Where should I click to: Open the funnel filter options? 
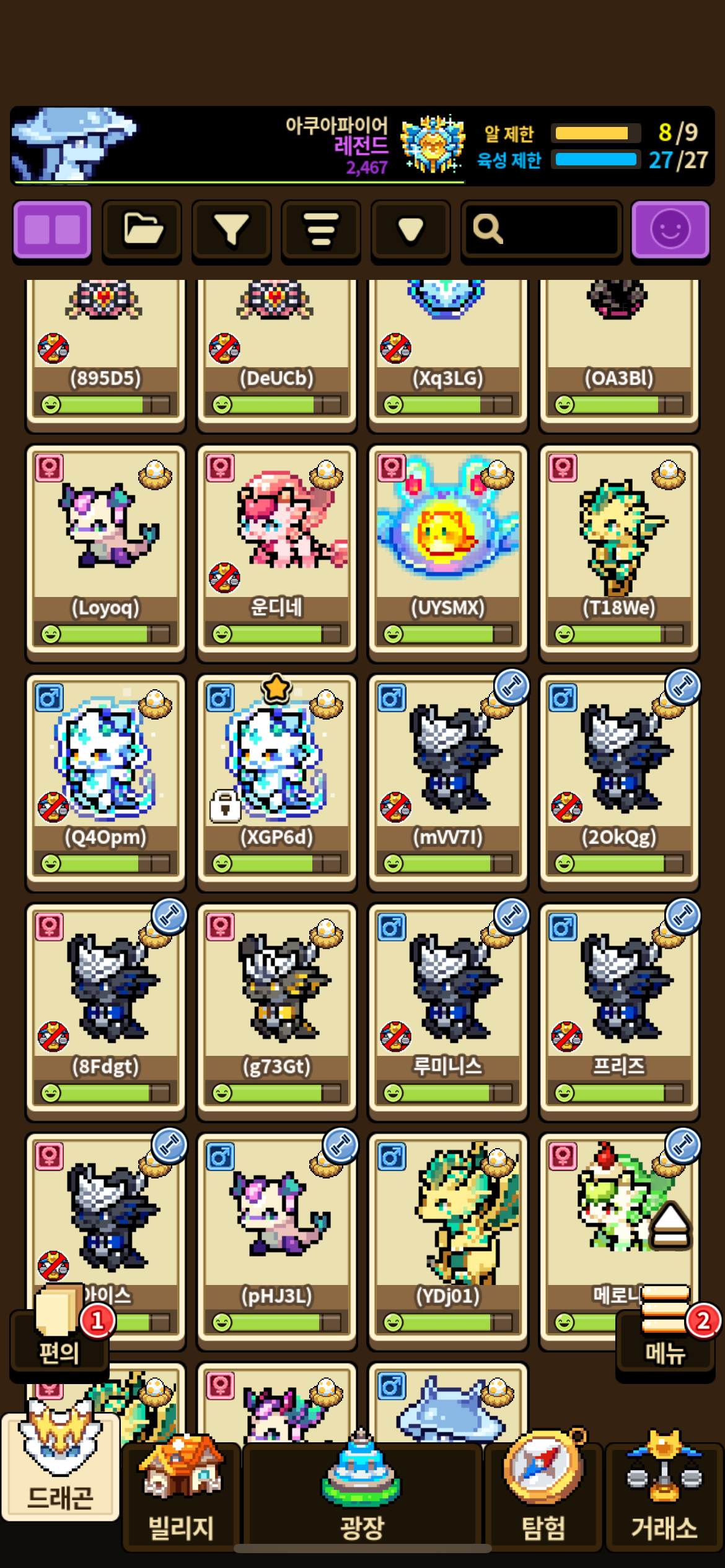pyautogui.click(x=231, y=230)
